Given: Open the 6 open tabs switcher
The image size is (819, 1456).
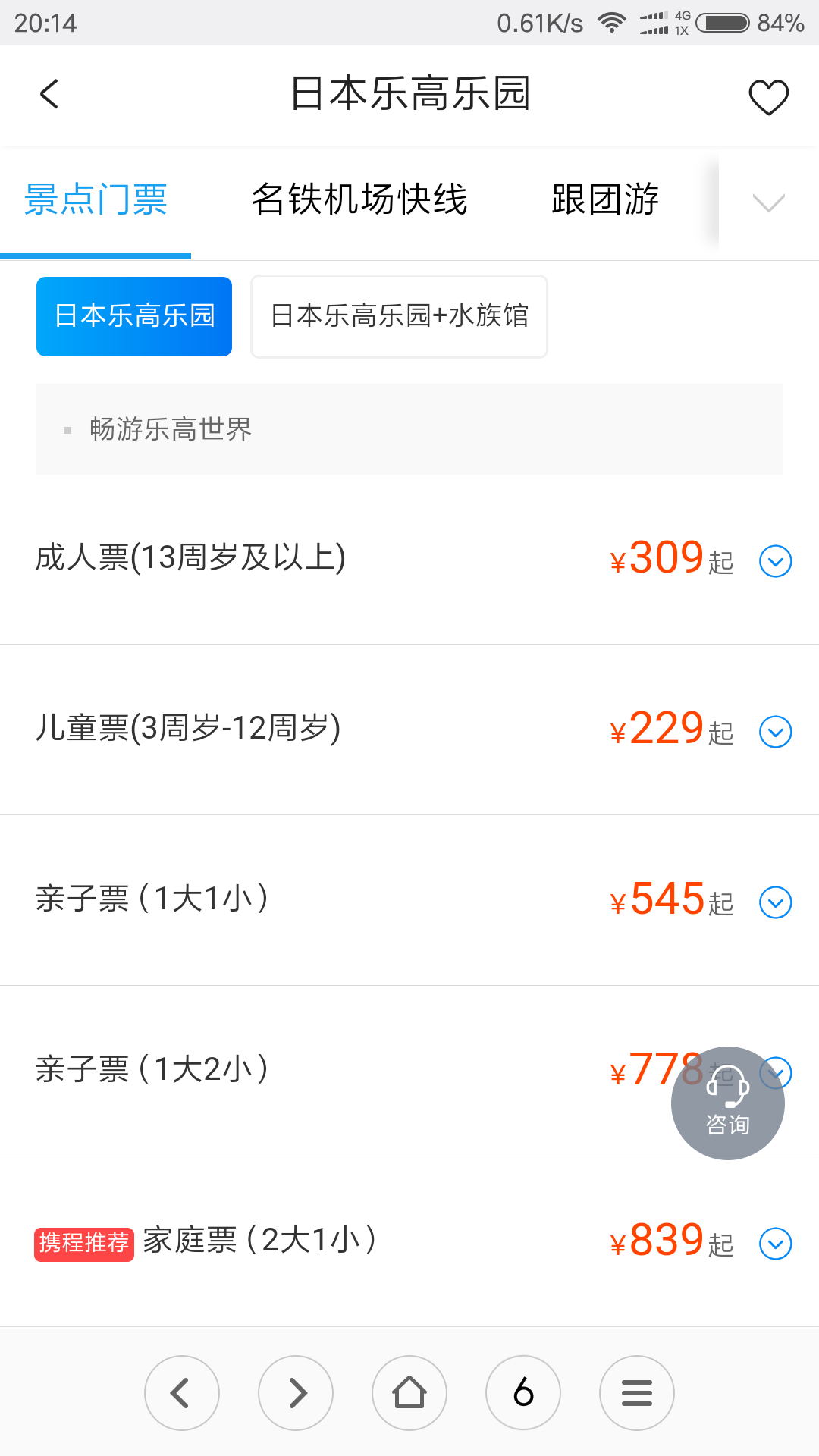Looking at the screenshot, I should pos(523,1393).
